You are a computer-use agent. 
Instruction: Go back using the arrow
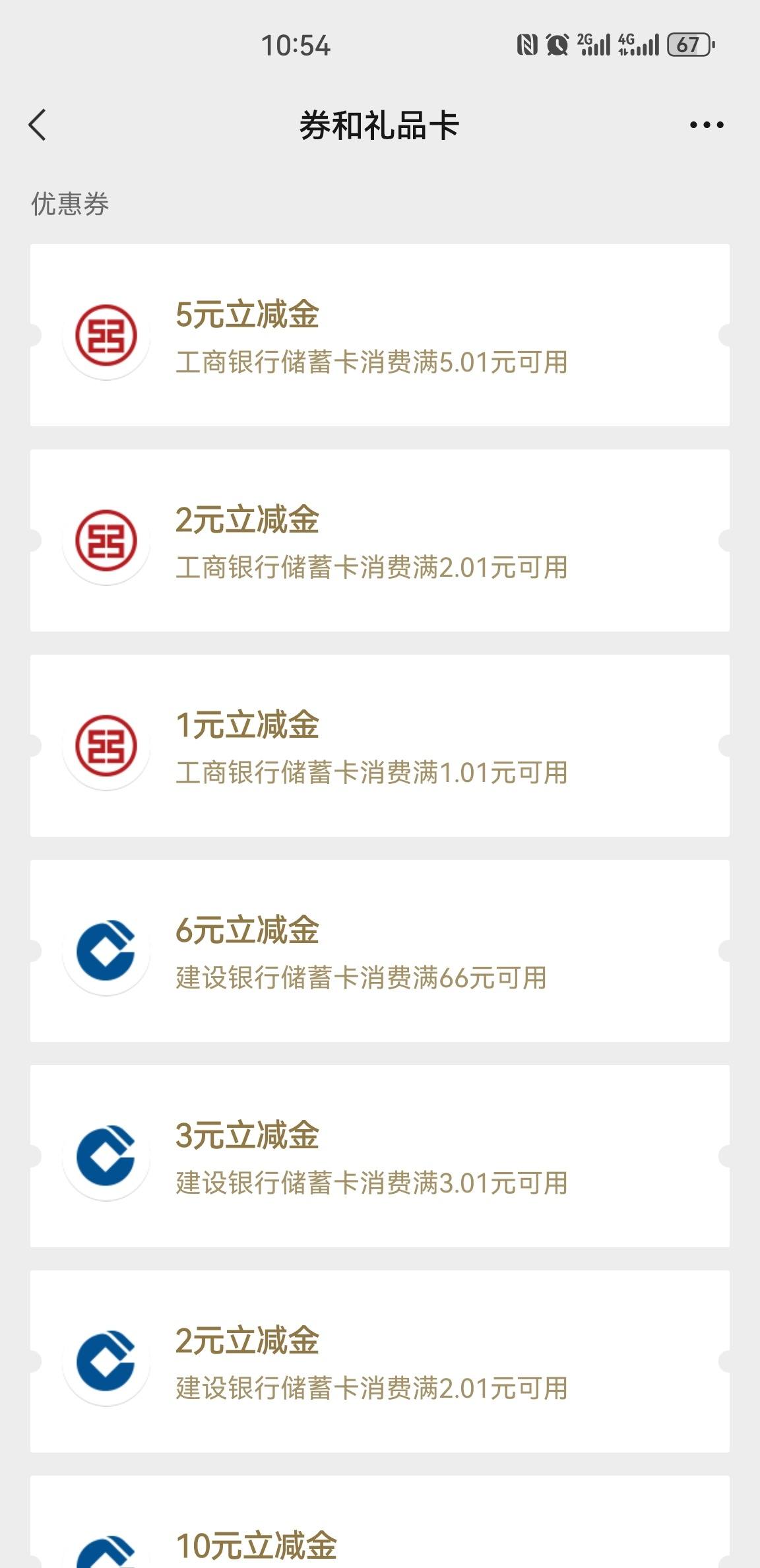38,125
